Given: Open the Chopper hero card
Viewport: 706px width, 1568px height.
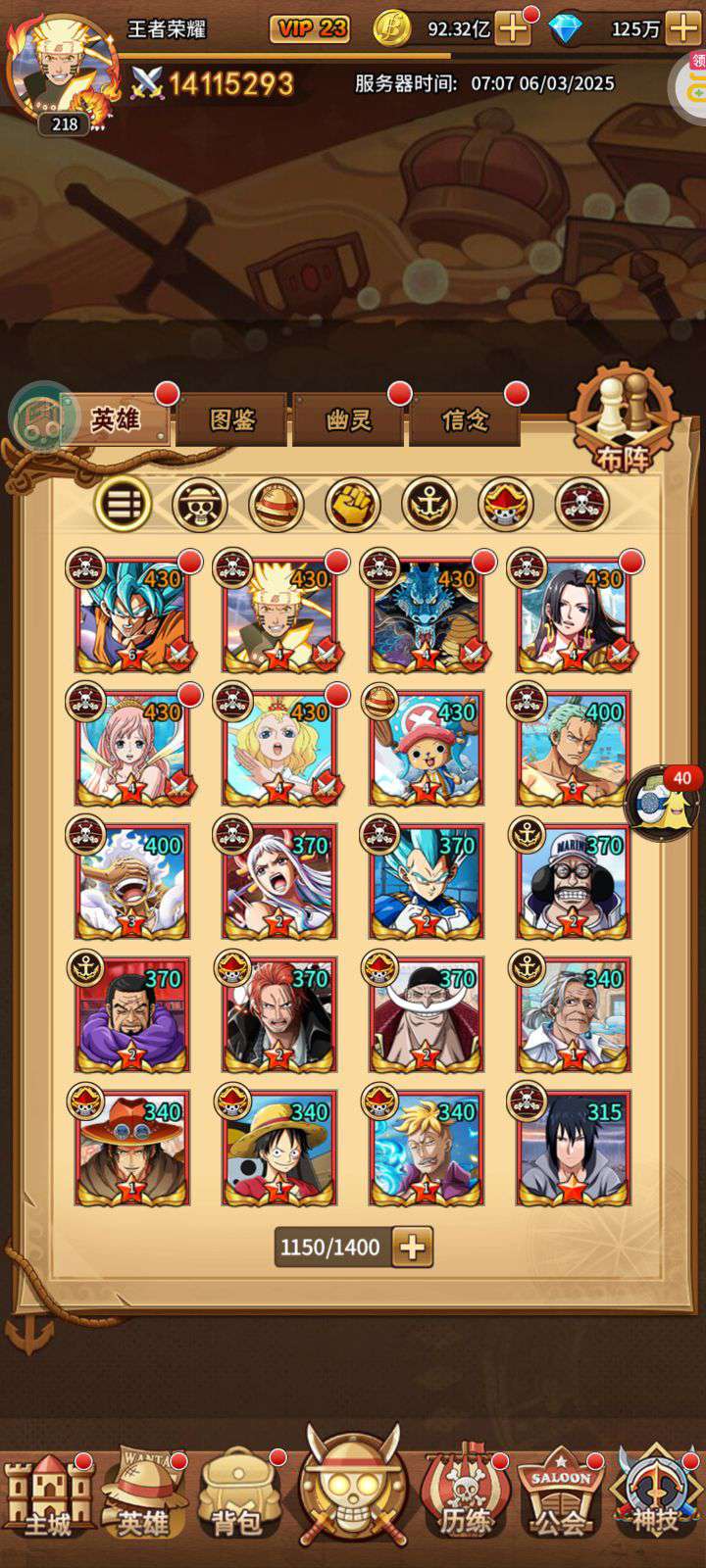Looking at the screenshot, I should [426, 747].
